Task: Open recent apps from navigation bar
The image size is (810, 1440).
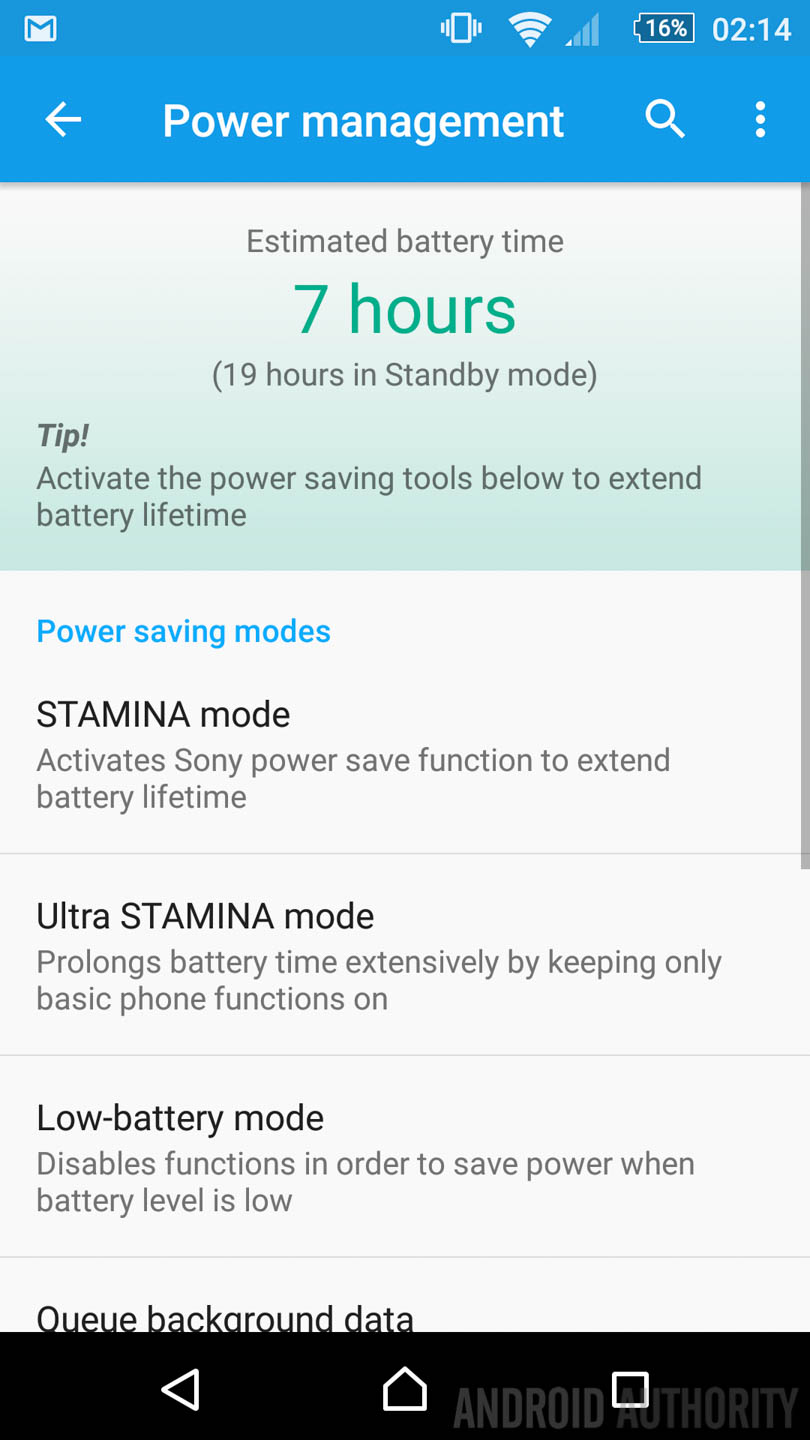Action: (x=630, y=1389)
